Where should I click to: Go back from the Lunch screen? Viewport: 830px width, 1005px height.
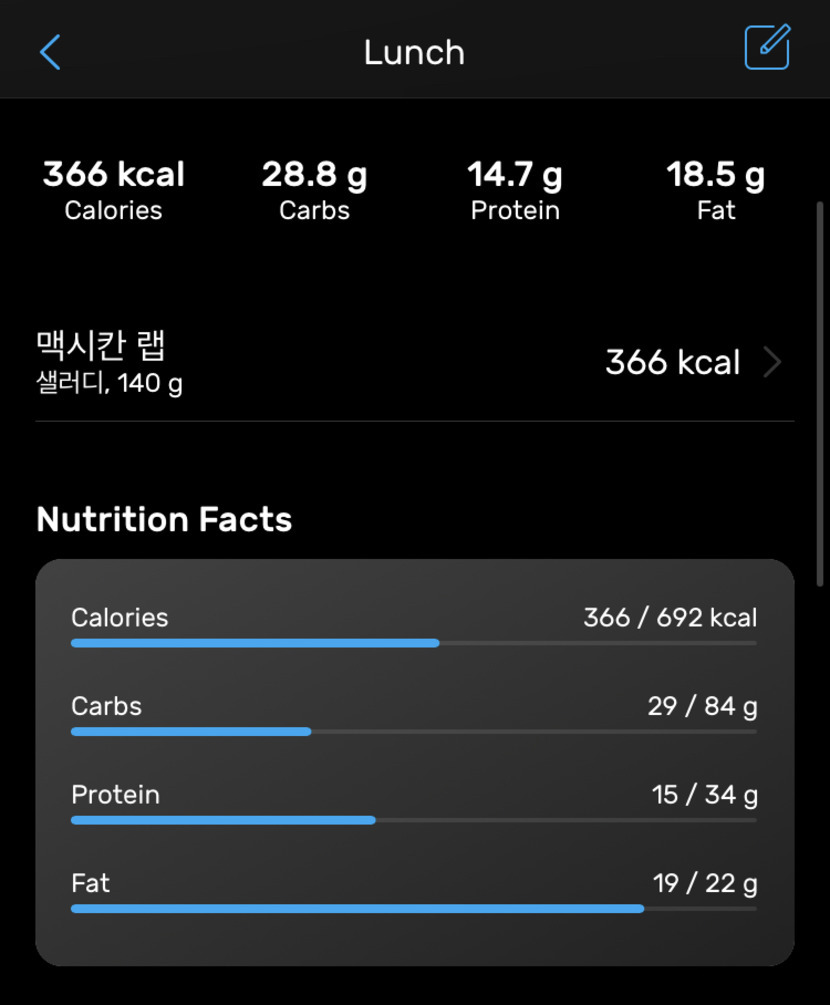click(x=50, y=52)
